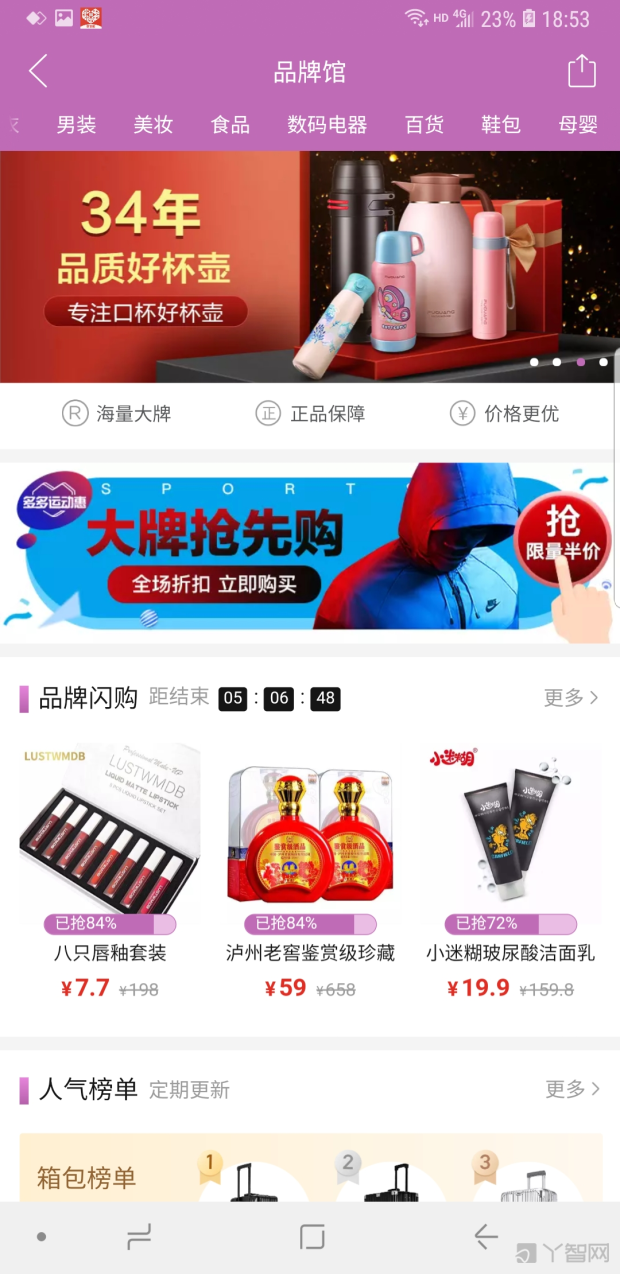Switch to the 数码电器 tab
Image resolution: width=620 pixels, height=1274 pixels.
point(327,125)
